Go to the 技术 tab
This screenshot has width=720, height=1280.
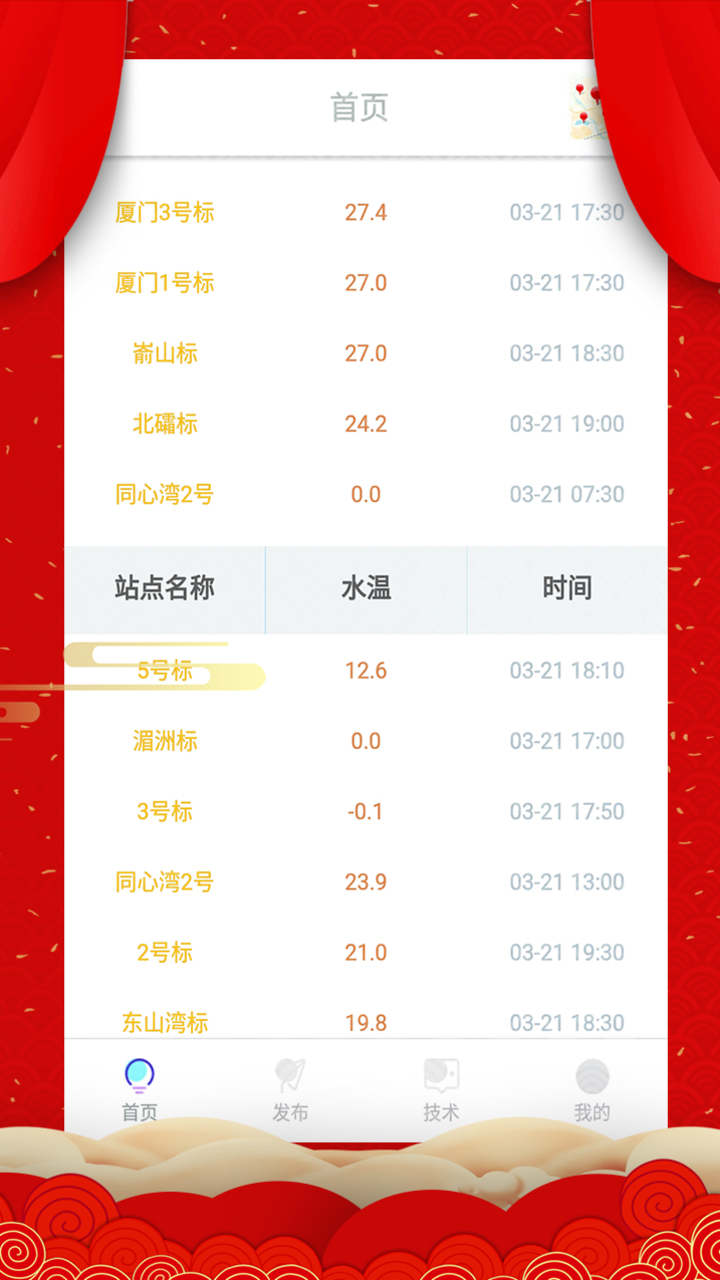441,1089
